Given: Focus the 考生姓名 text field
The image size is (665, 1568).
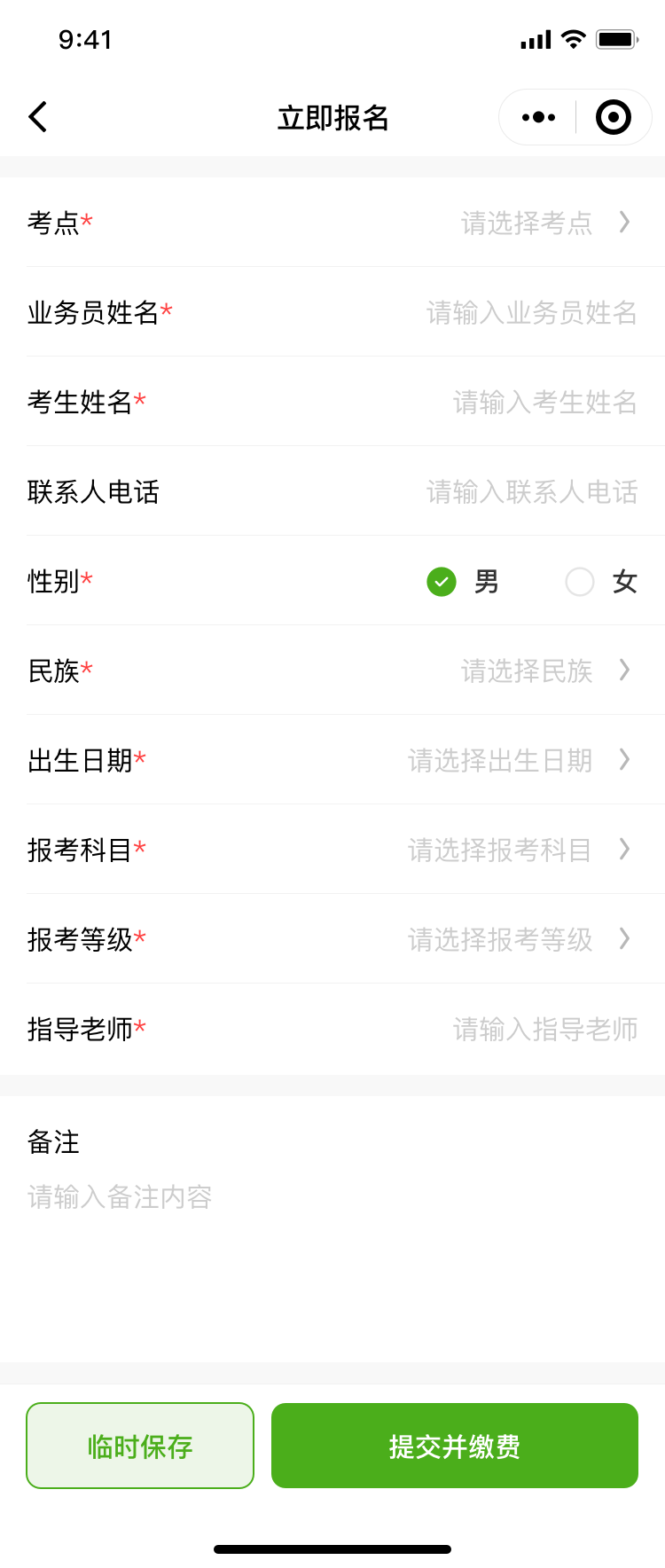Looking at the screenshot, I should 544,402.
